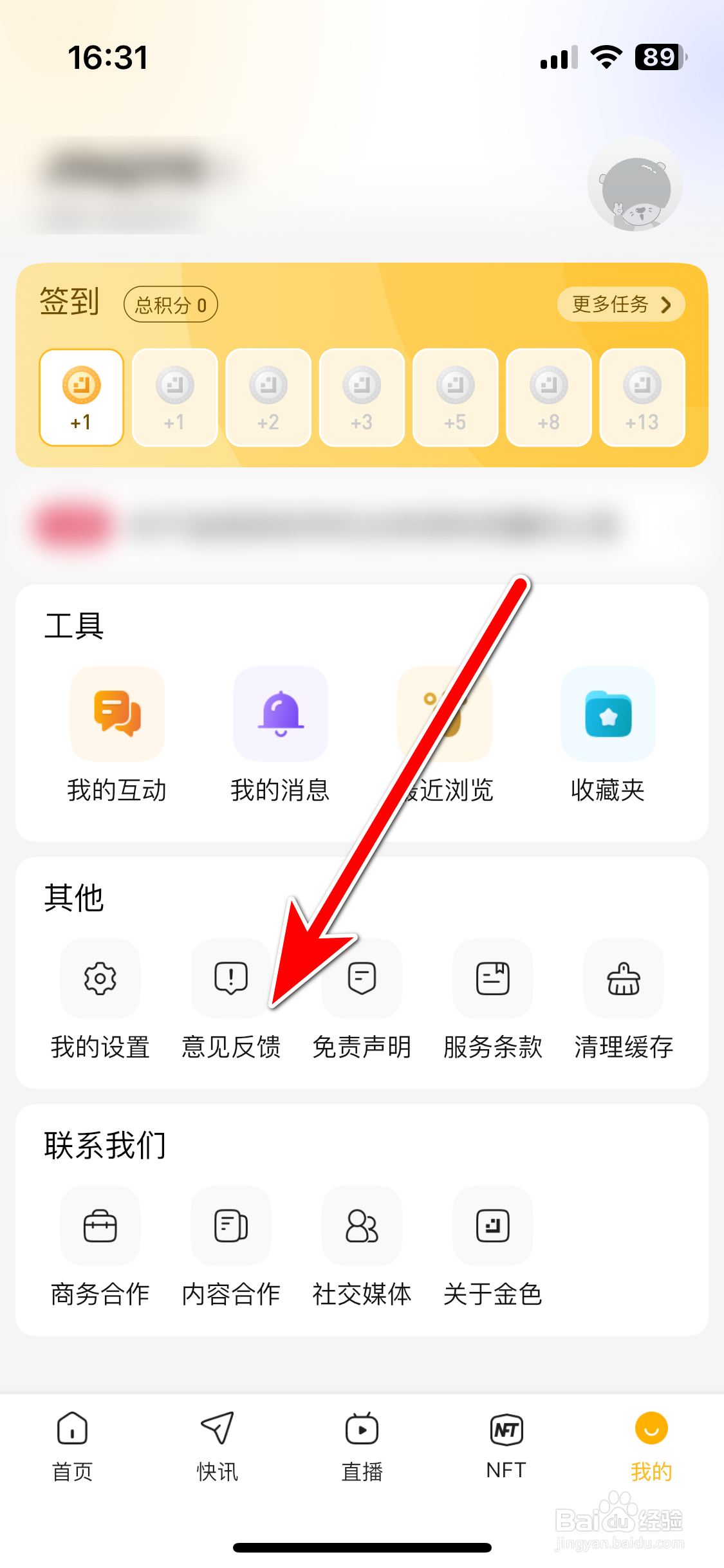Tap 清理缓存 to clear cache

tap(623, 979)
